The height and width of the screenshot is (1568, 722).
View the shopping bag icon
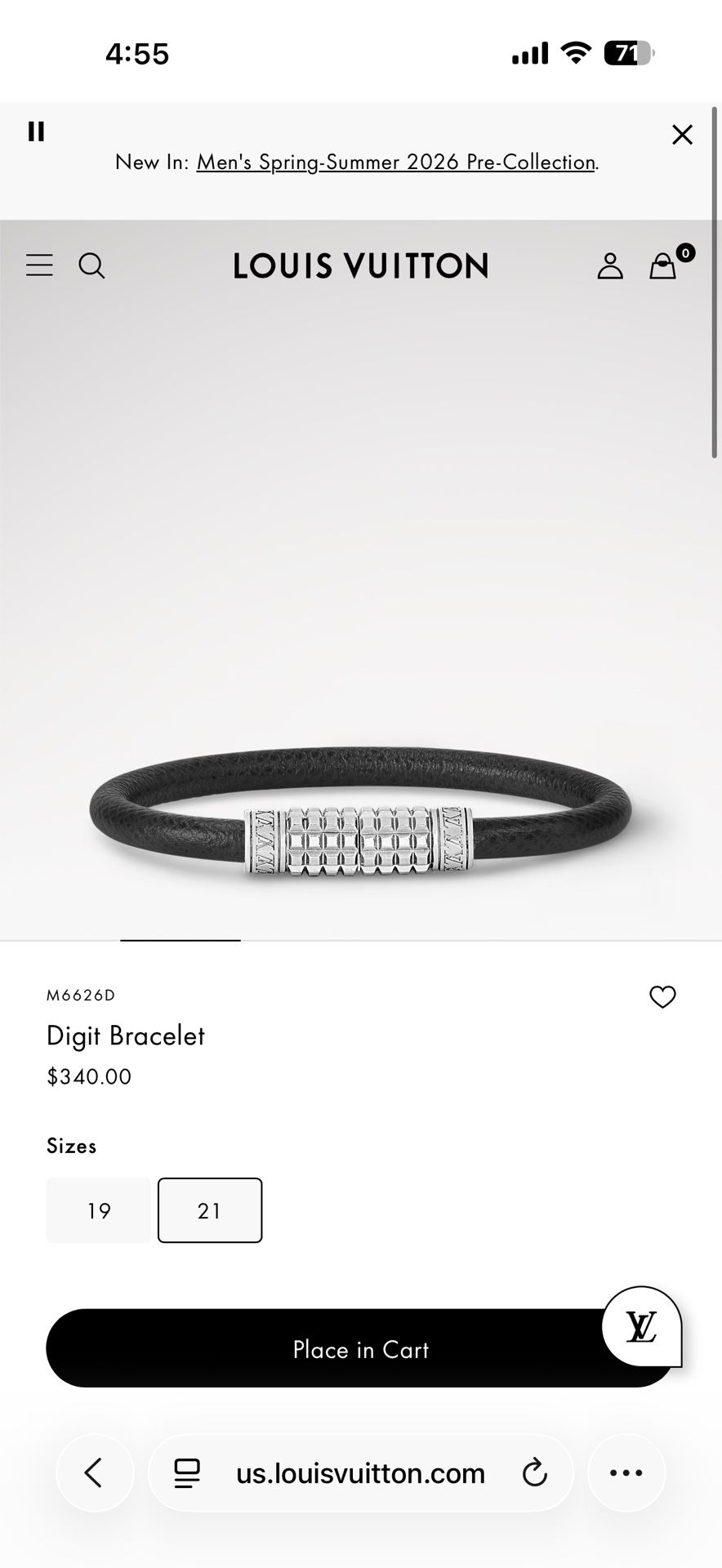663,265
